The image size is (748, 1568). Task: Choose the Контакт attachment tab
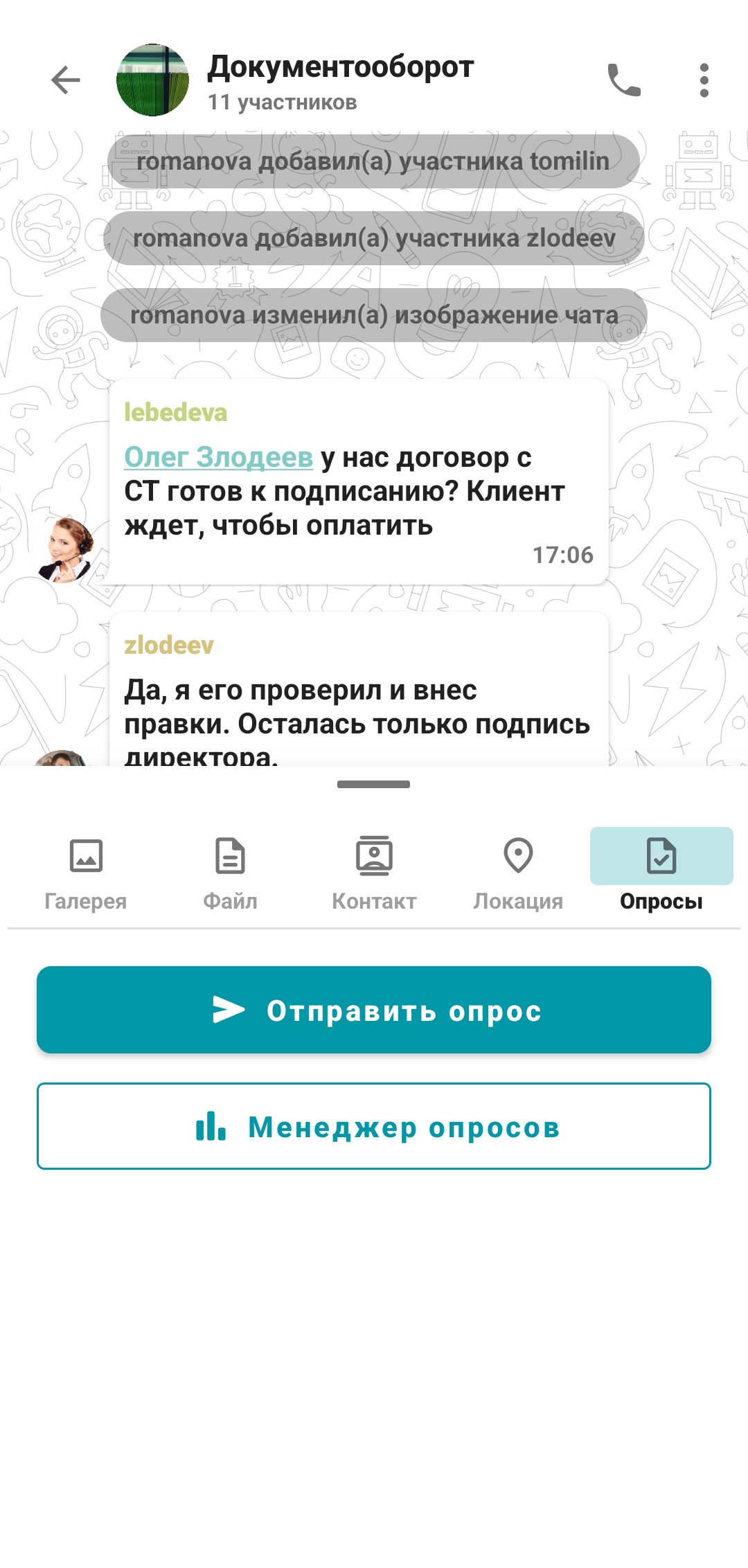tap(374, 873)
